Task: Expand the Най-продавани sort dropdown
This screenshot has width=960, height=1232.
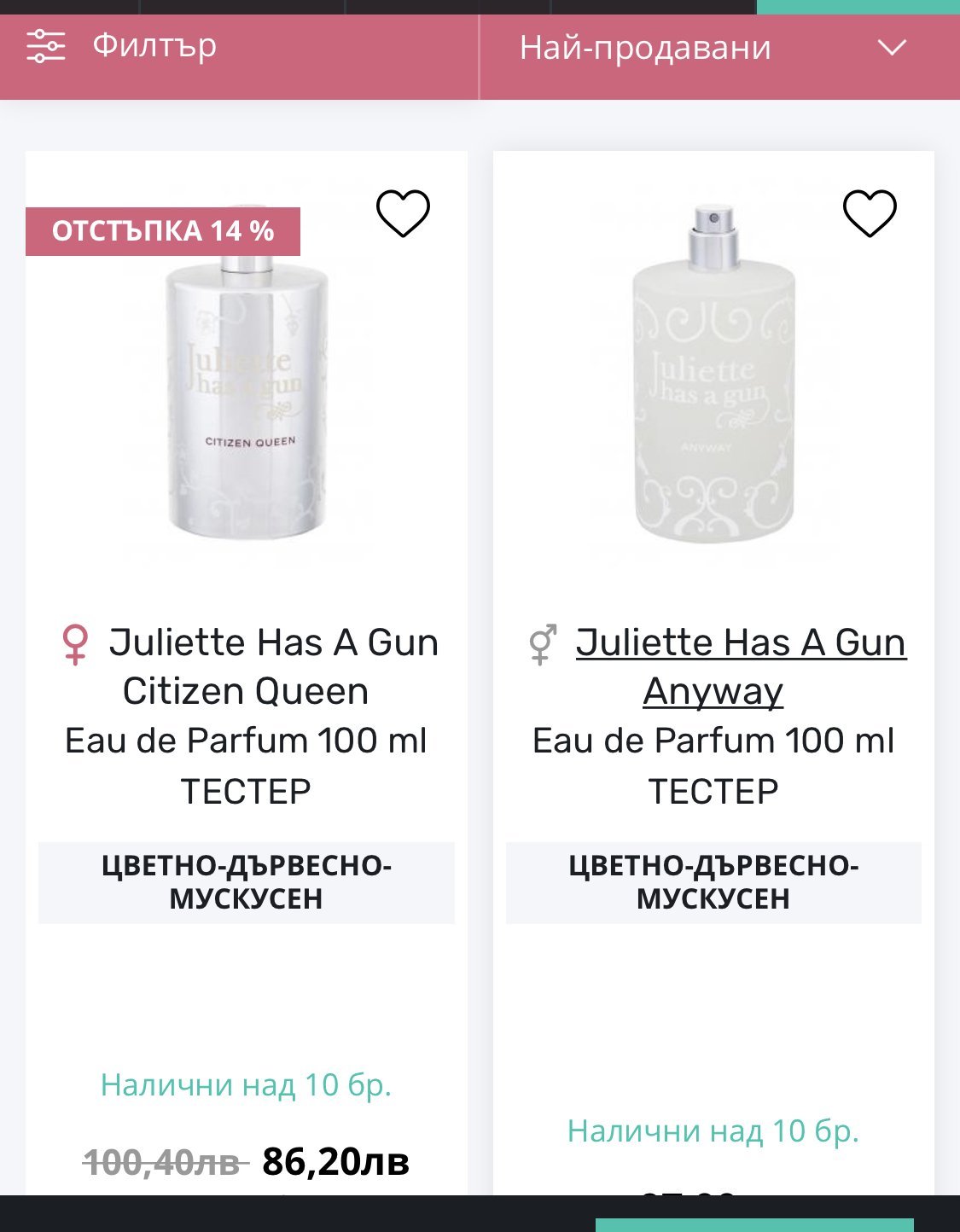Action: pos(713,49)
